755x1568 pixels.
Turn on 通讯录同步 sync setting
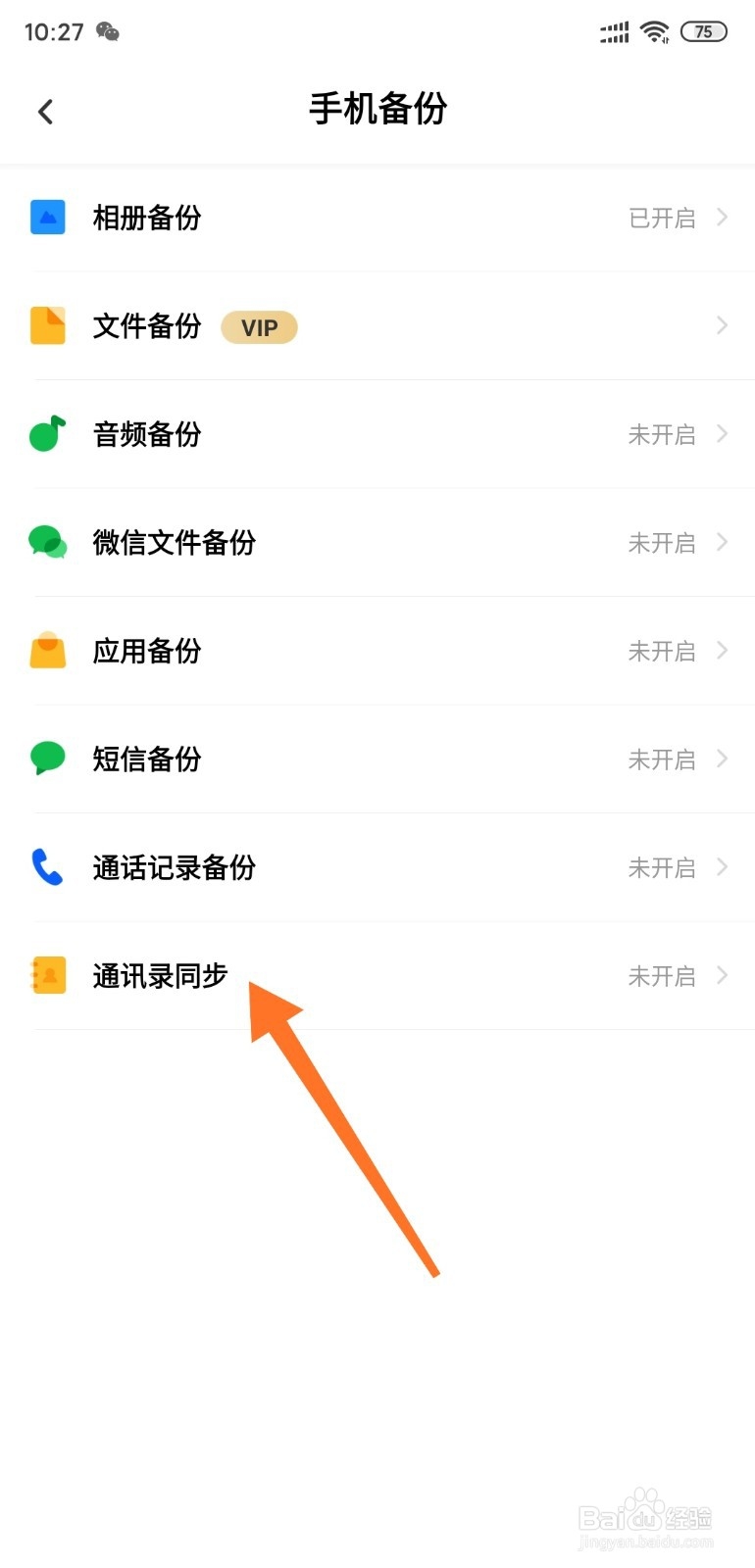click(661, 975)
